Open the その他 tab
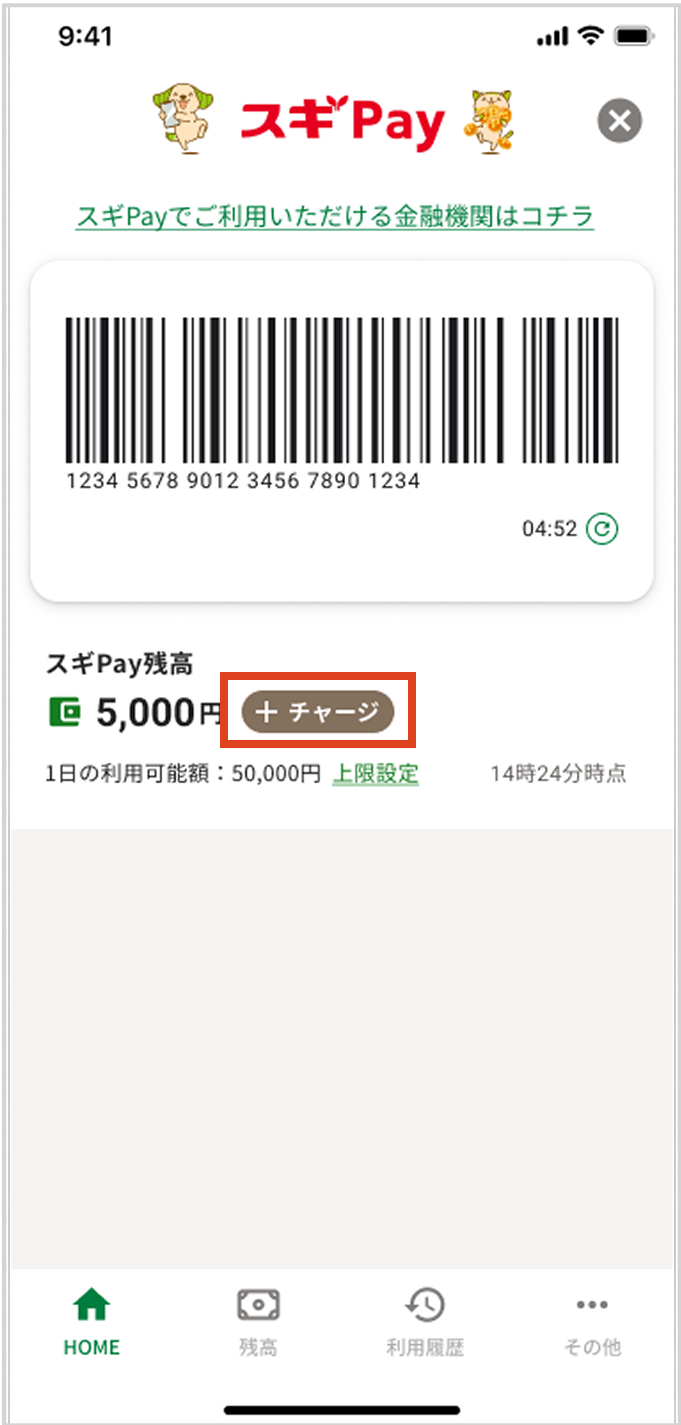The image size is (681, 1425). (592, 1320)
